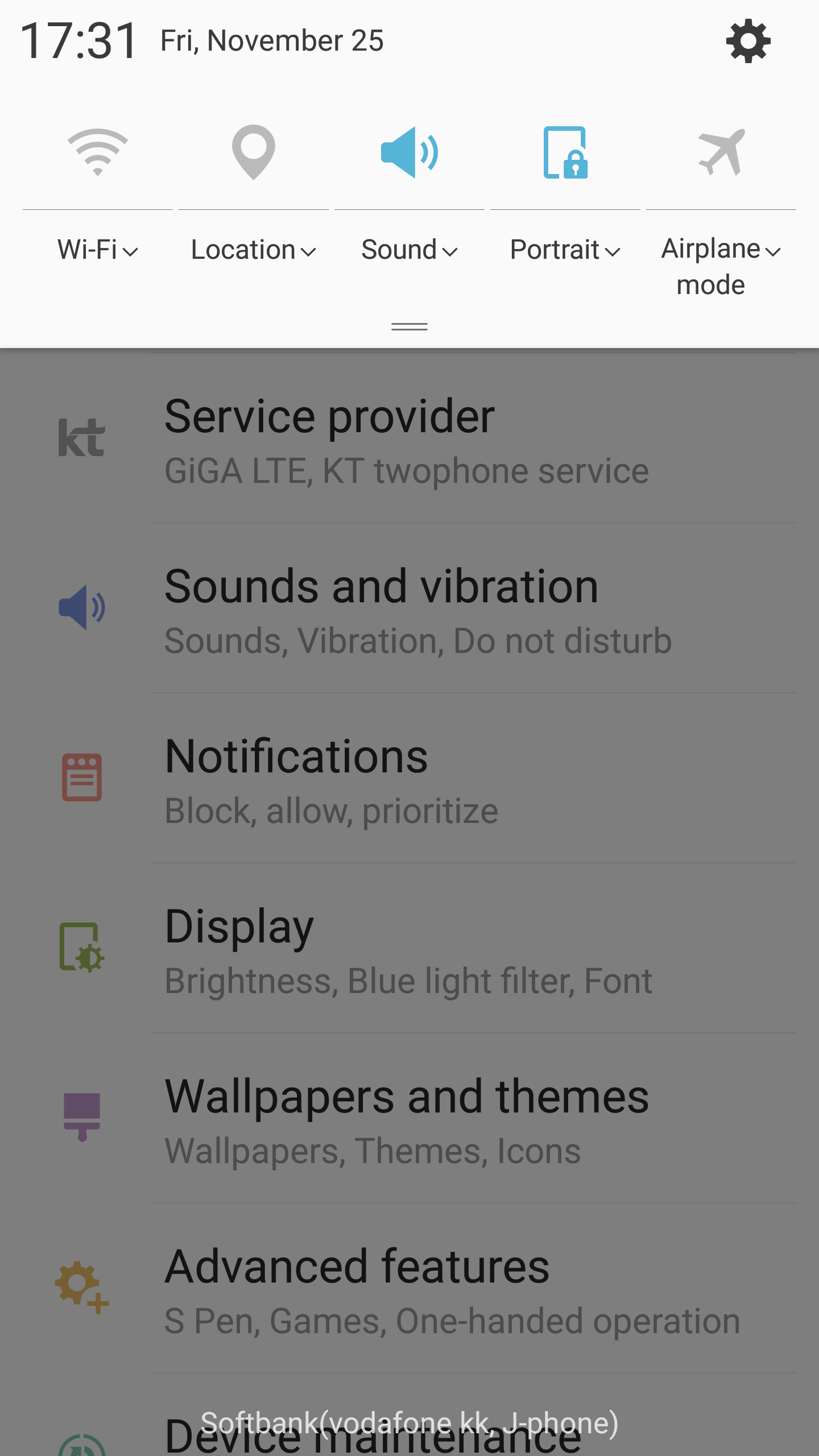Expand Location label details
The height and width of the screenshot is (1456, 819).
[x=254, y=250]
